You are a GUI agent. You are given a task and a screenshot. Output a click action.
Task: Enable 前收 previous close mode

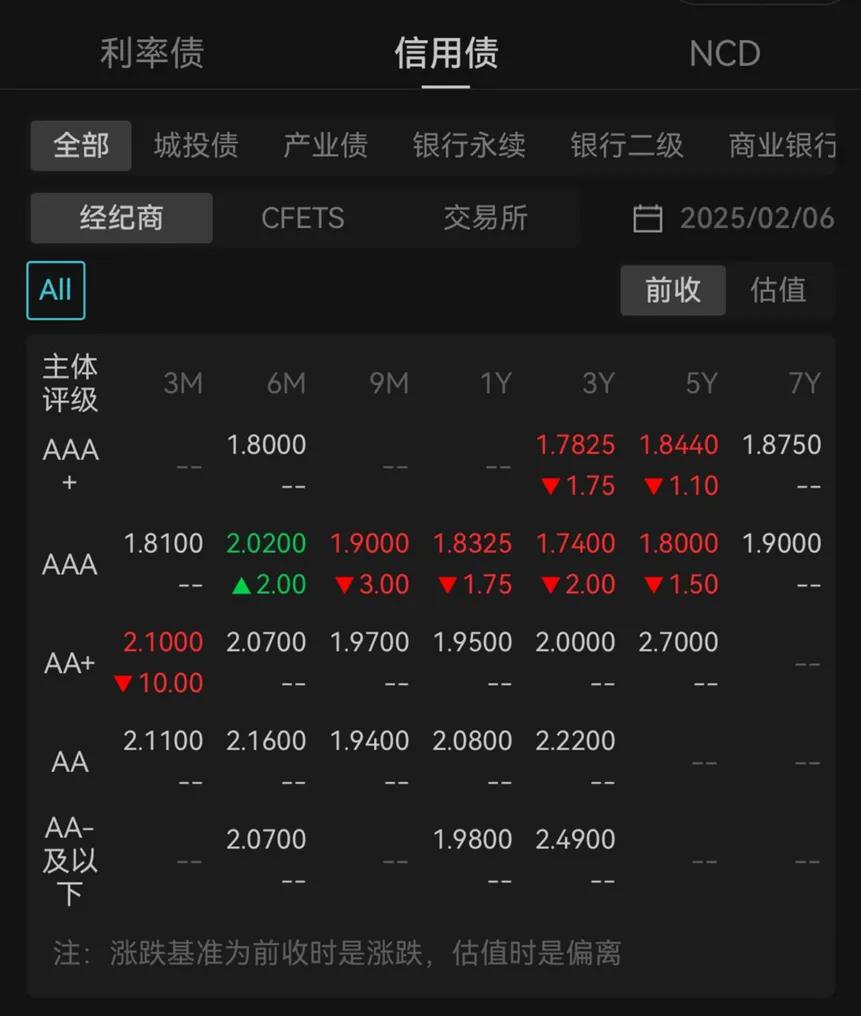click(x=672, y=290)
